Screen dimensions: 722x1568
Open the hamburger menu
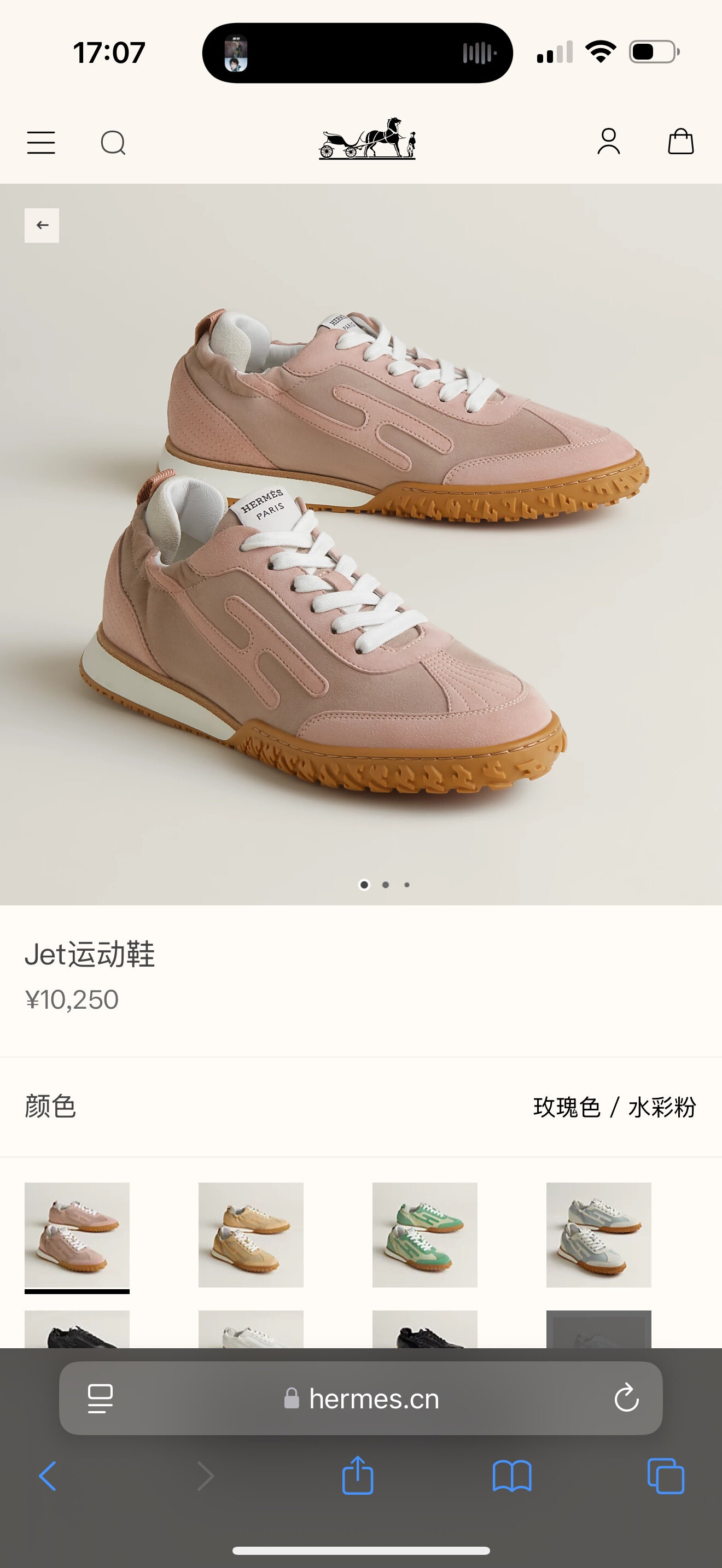[x=41, y=143]
